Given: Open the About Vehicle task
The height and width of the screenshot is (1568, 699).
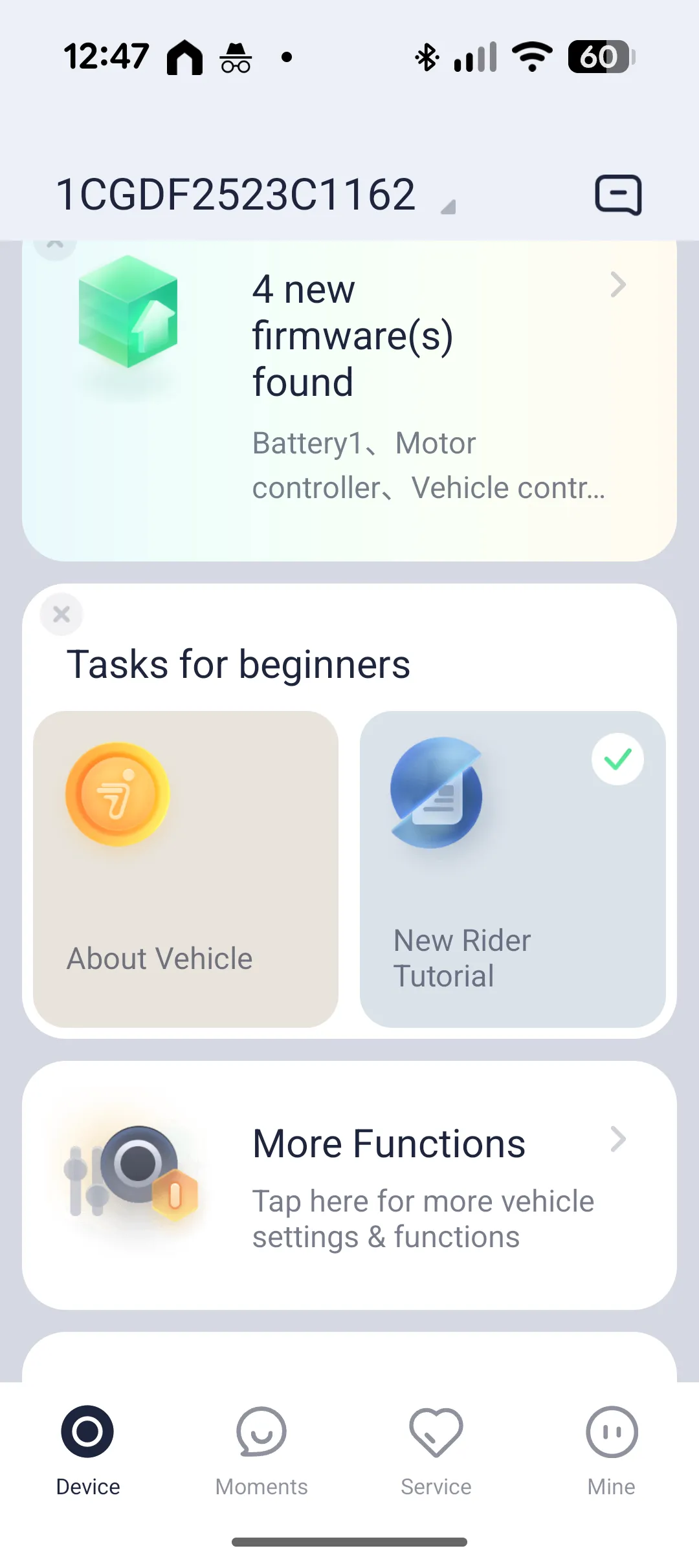Looking at the screenshot, I should point(186,869).
